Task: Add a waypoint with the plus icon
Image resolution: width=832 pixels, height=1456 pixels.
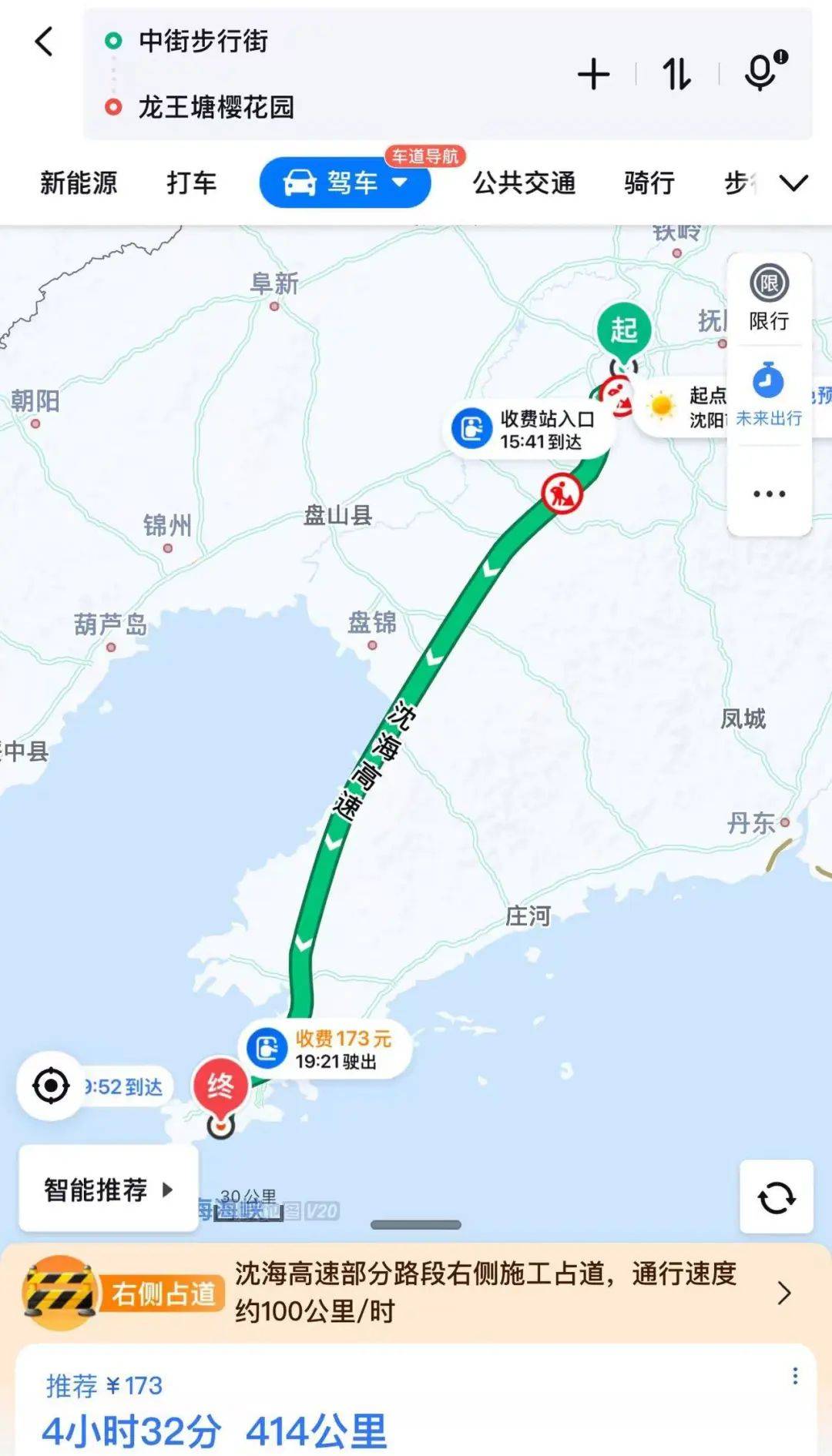Action: (593, 75)
